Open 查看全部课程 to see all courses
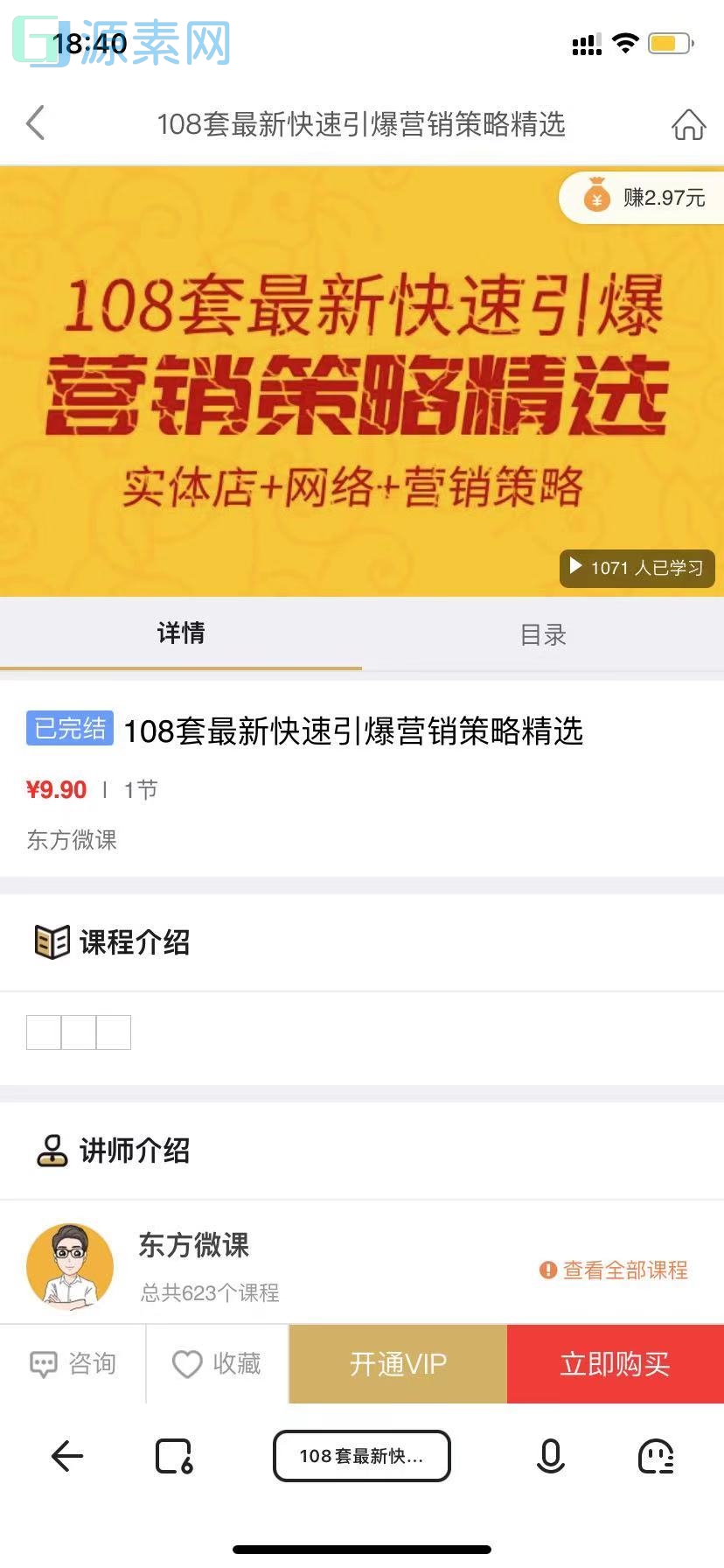 click(x=614, y=1270)
